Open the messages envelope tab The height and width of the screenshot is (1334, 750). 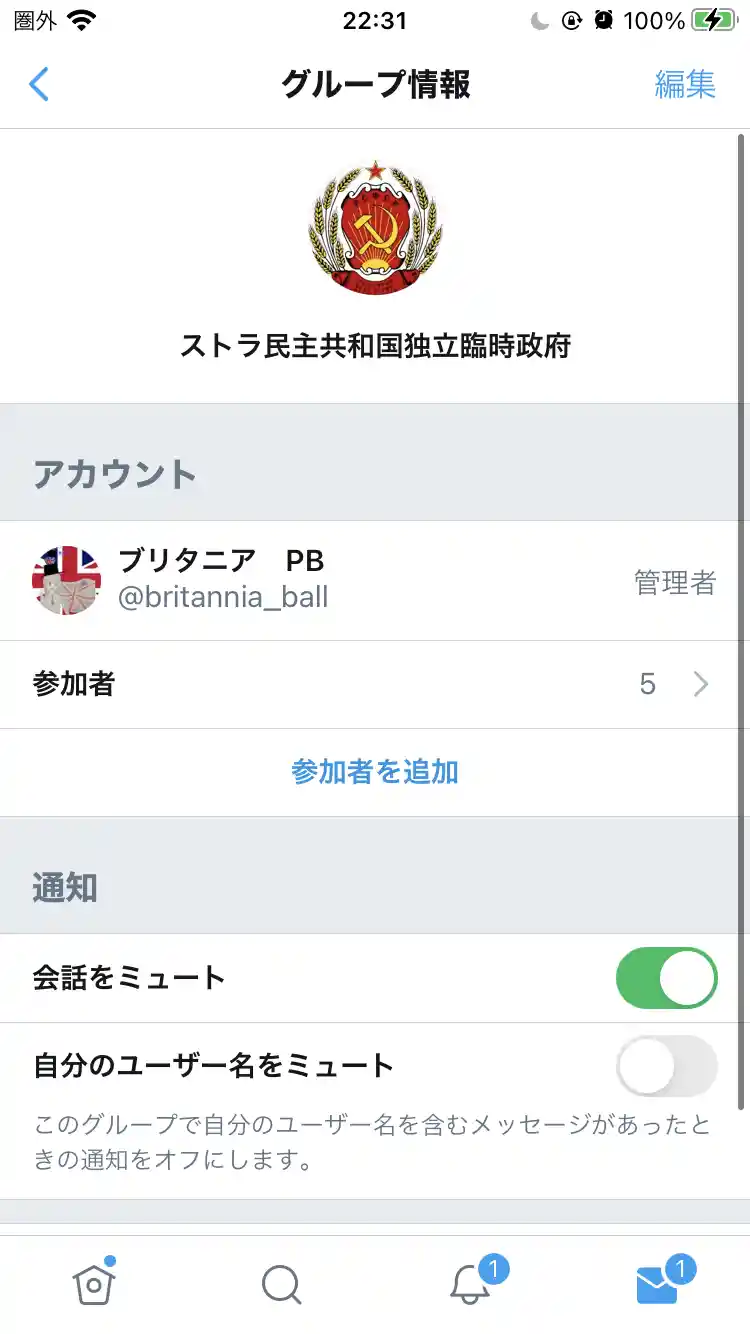click(x=657, y=1285)
